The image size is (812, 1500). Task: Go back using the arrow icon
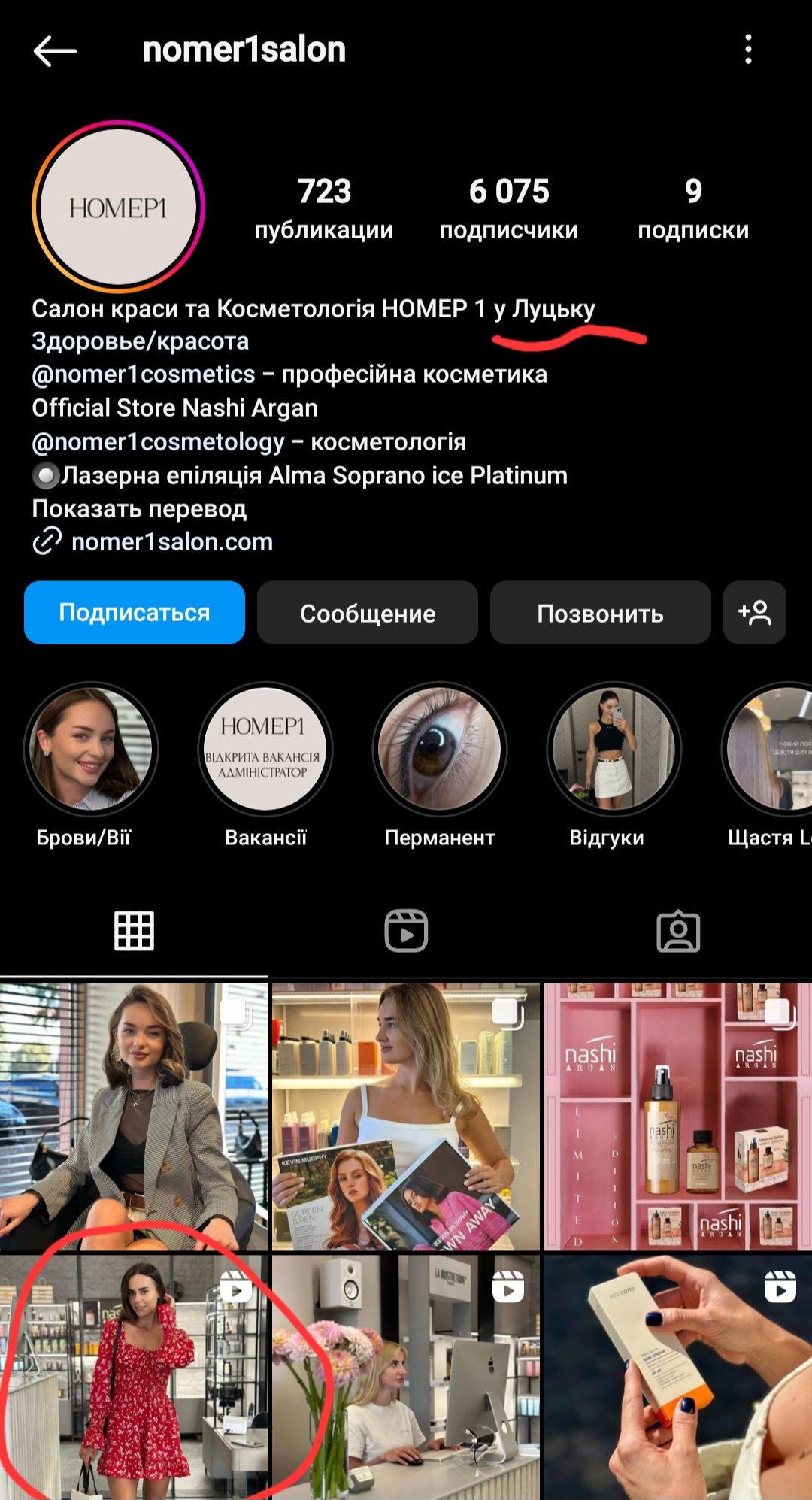[55, 51]
